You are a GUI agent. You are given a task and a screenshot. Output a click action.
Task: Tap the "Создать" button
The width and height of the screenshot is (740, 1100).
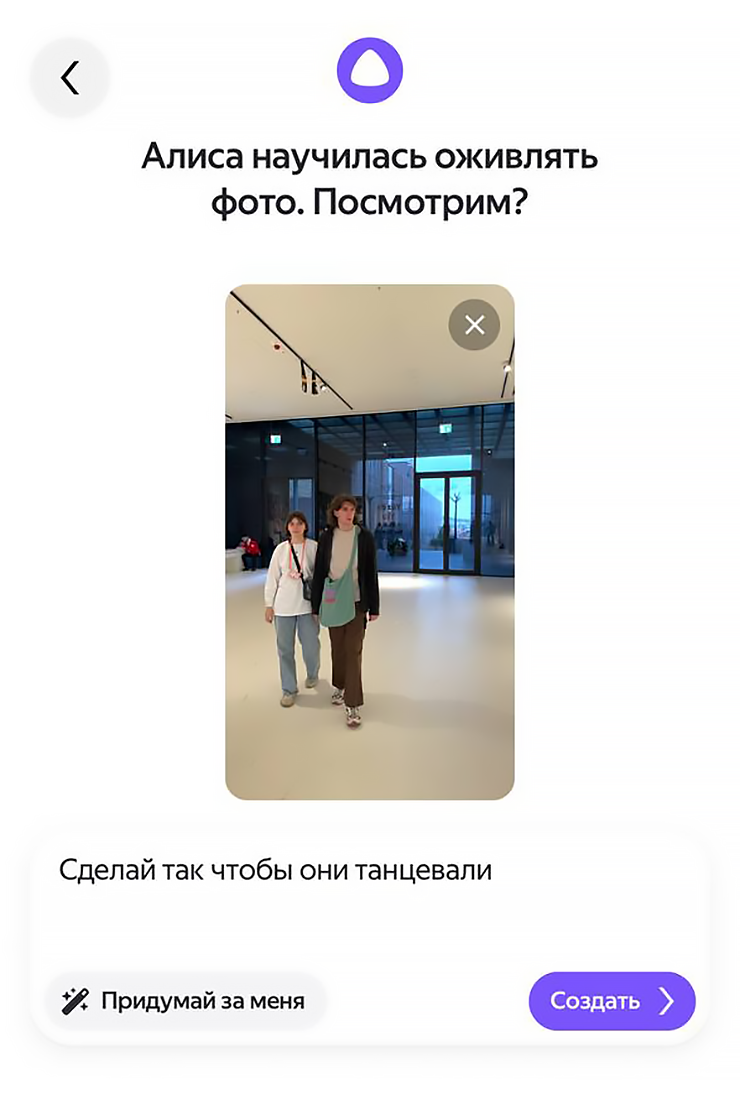(611, 1001)
